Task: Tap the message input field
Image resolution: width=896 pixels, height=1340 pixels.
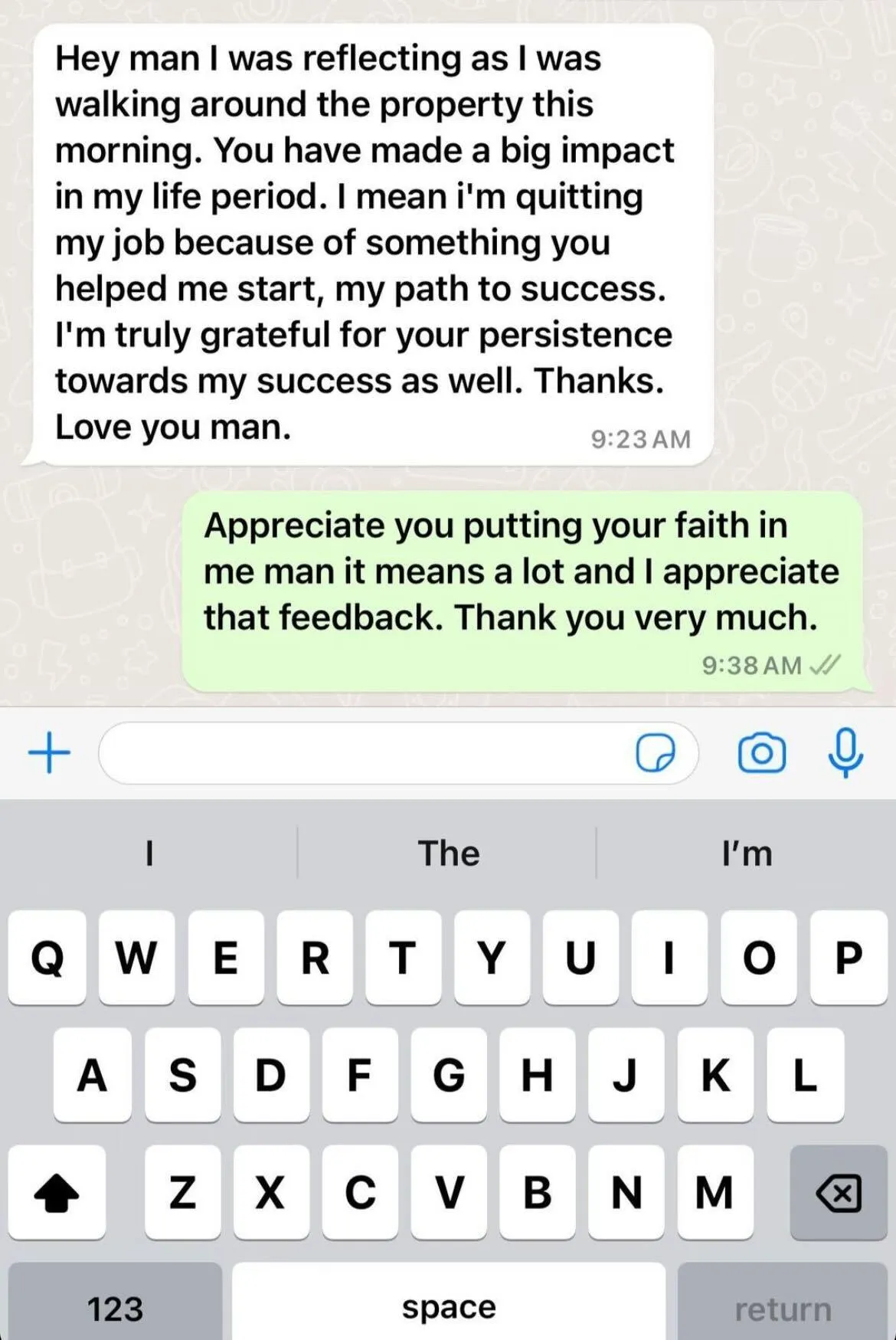Action: point(398,752)
